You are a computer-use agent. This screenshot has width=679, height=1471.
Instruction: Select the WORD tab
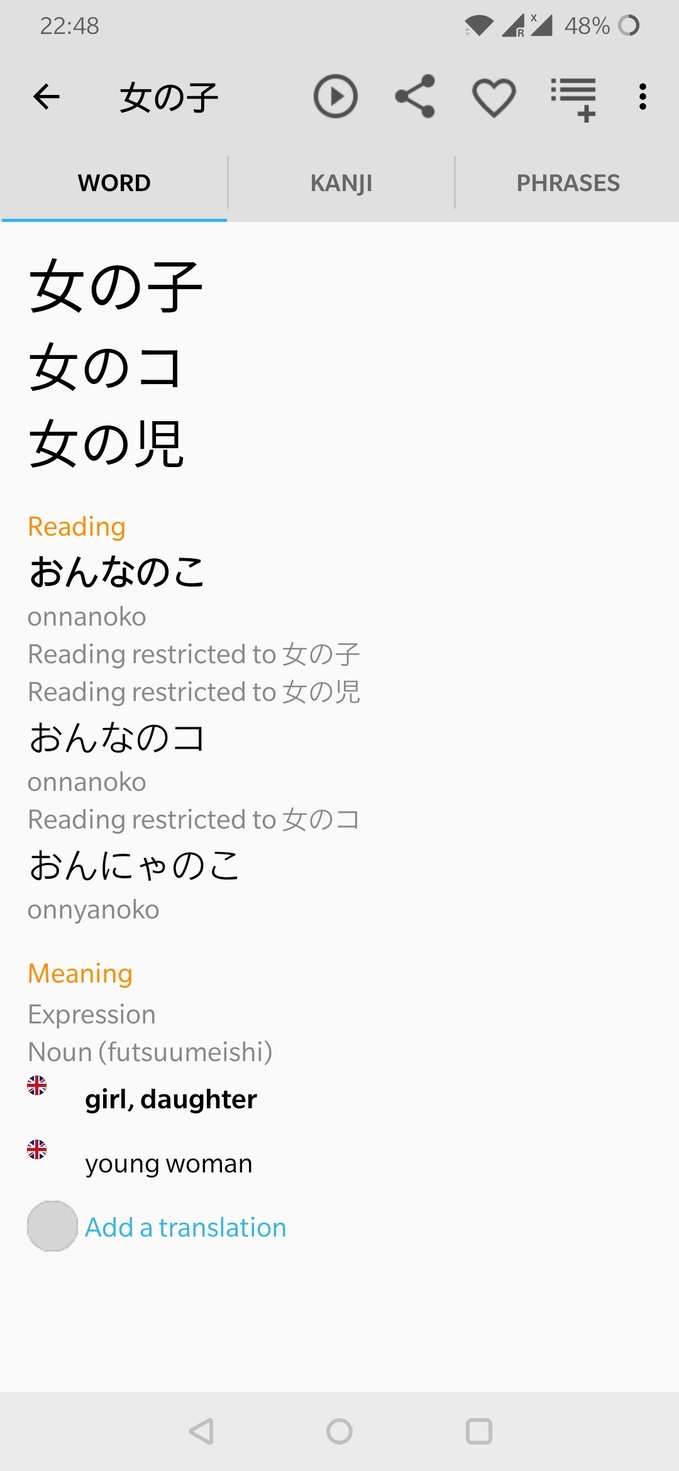click(114, 183)
